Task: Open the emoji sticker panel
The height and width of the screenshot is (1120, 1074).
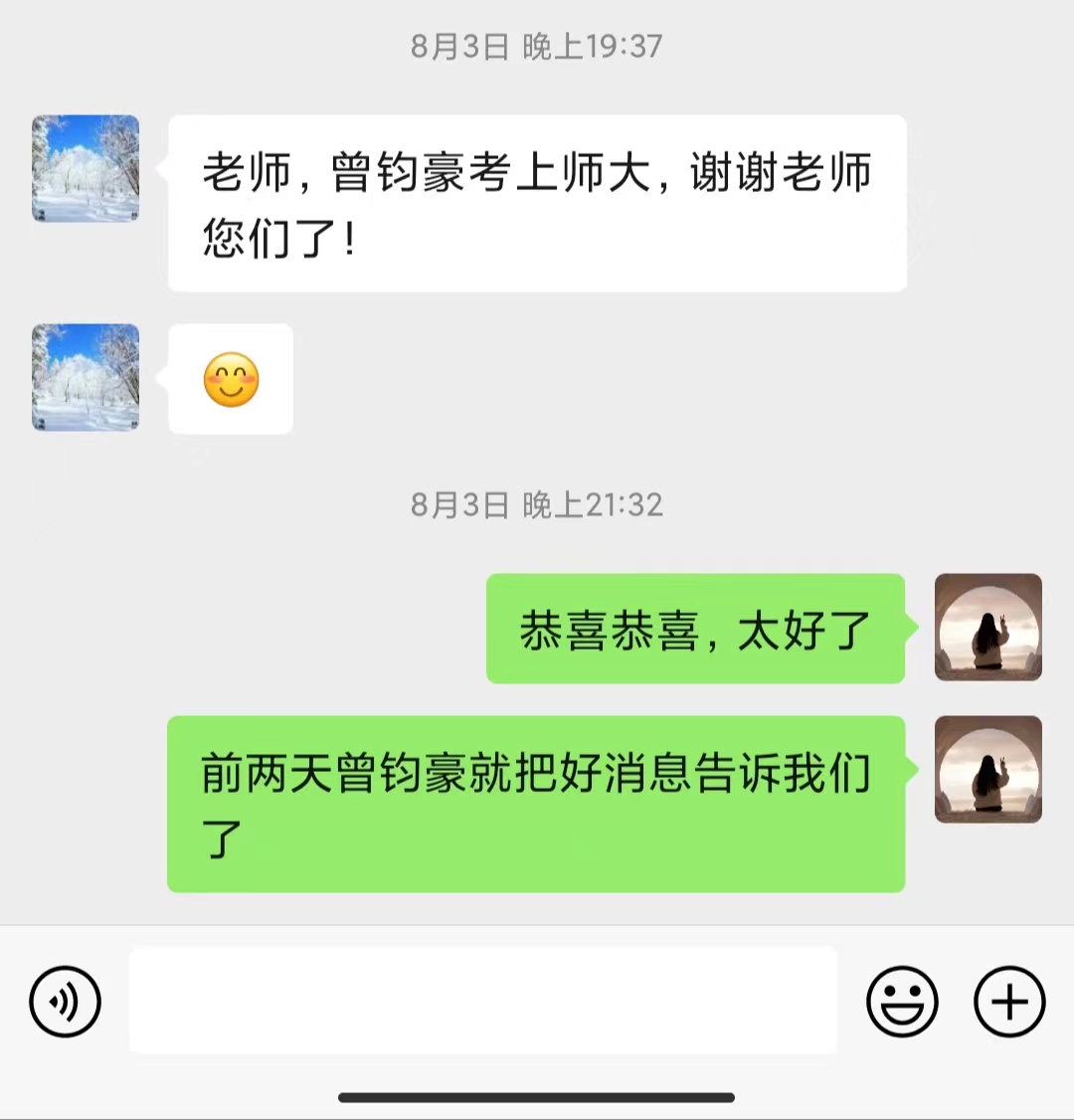Action: click(902, 1001)
